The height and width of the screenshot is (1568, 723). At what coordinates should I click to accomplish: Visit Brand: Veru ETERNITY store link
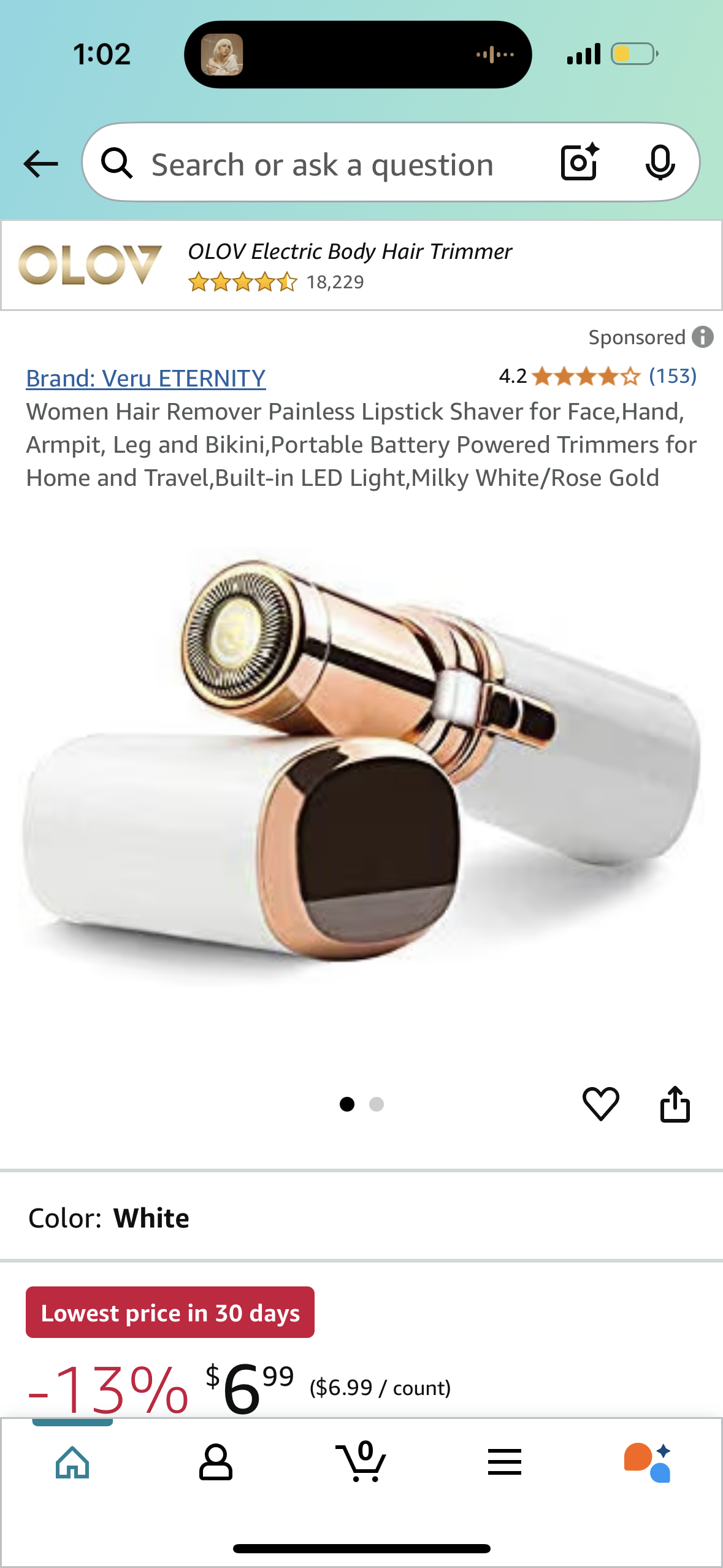[146, 378]
